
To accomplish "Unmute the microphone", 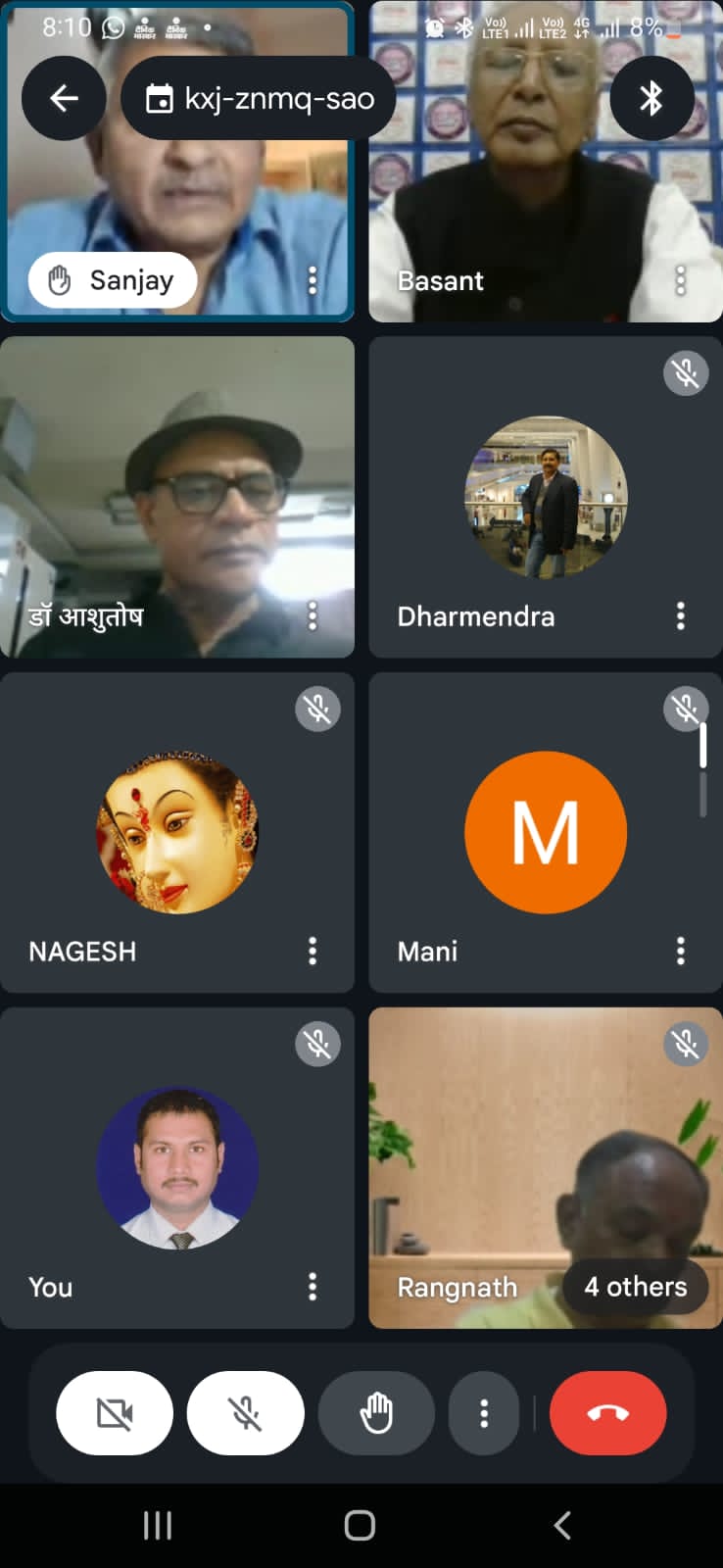I will (245, 1413).
